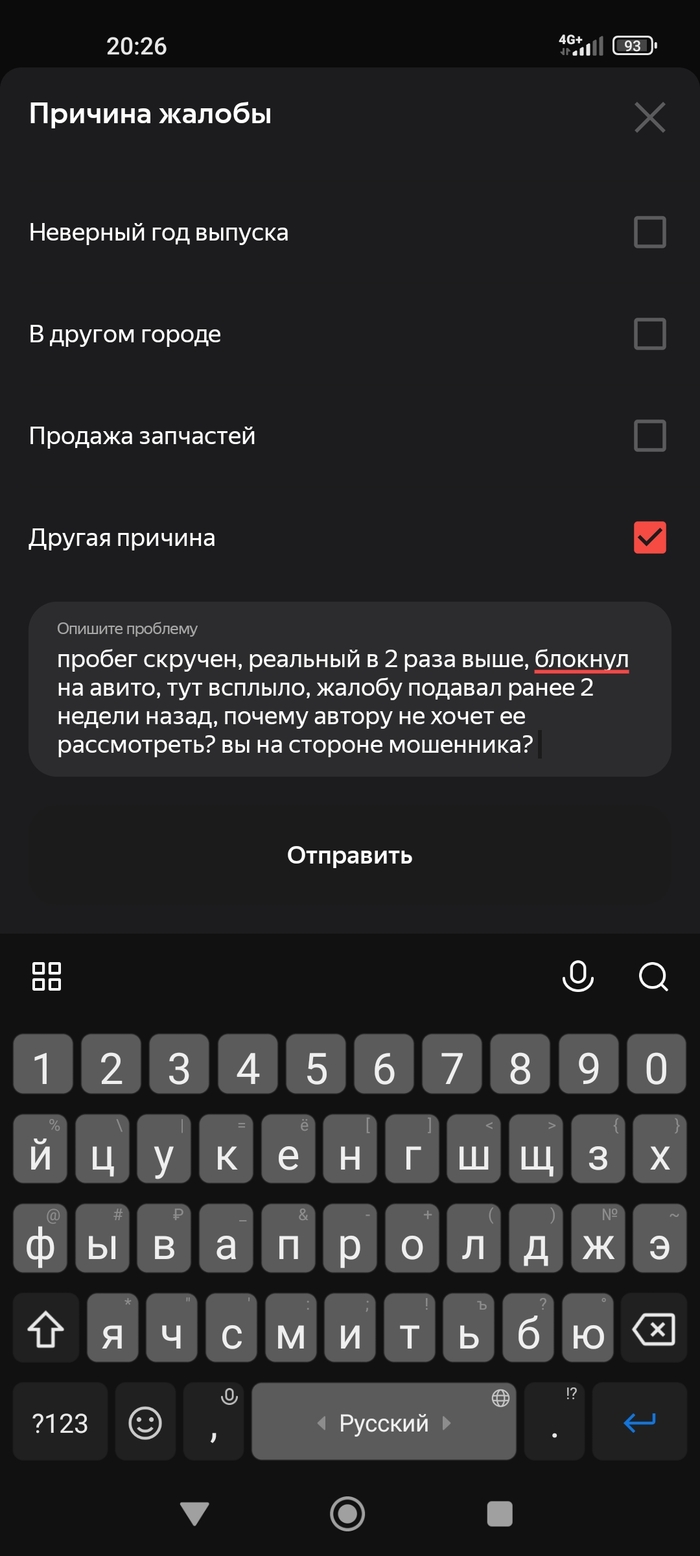This screenshot has height=1556, width=700.
Task: Check the Неверный год выпуска box
Action: click(x=650, y=233)
